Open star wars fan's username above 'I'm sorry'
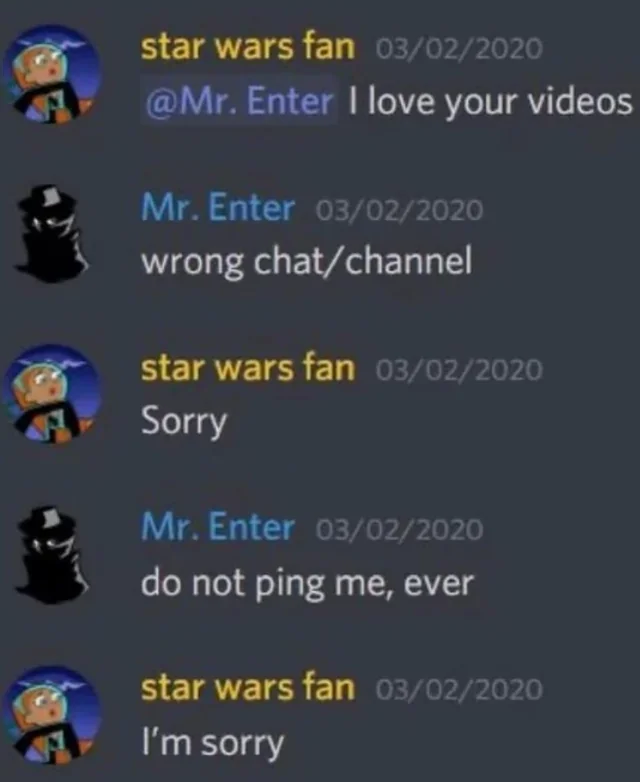 pos(247,688)
